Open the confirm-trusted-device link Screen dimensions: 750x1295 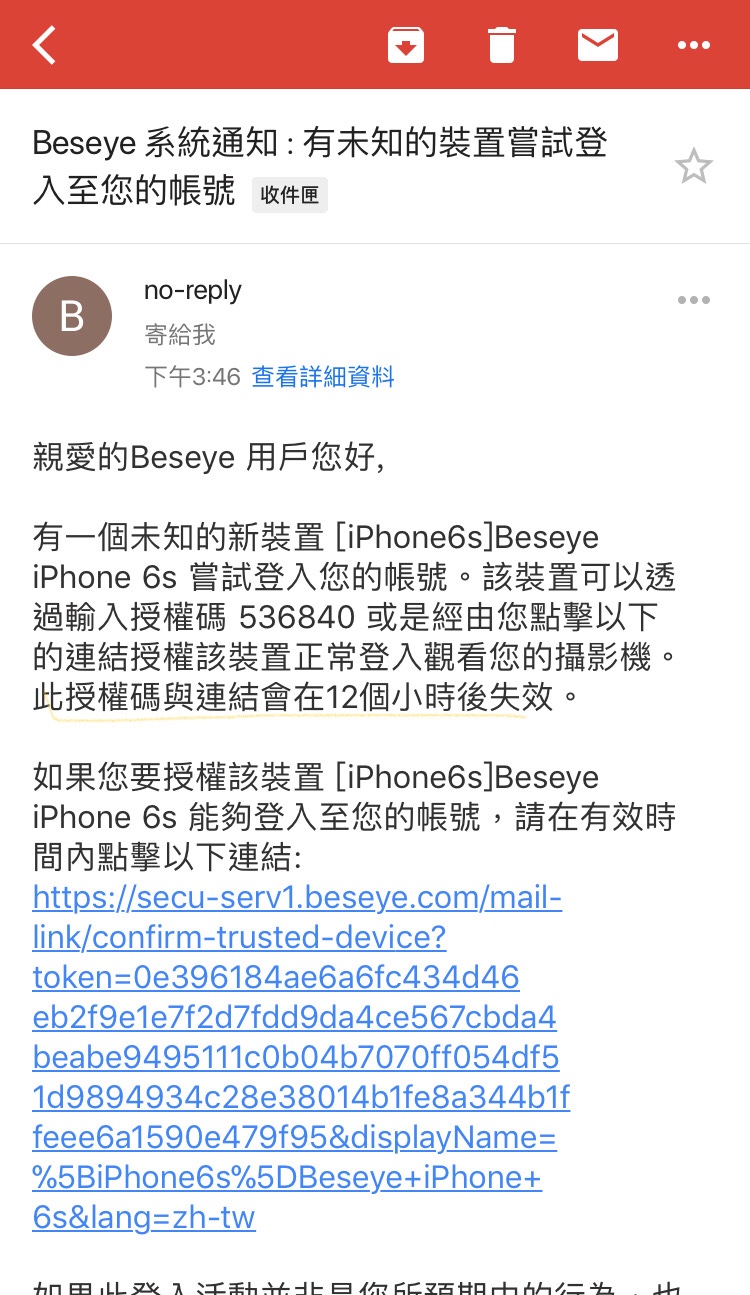(x=301, y=1057)
